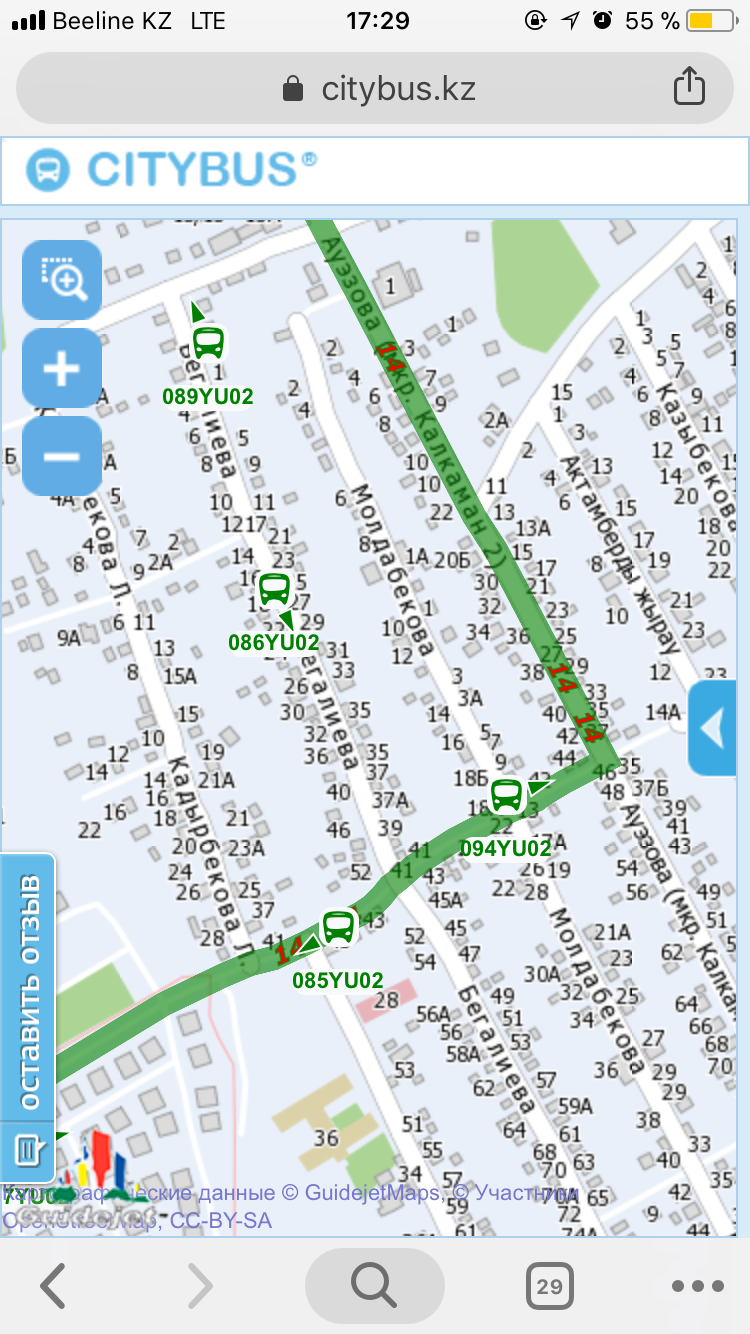The image size is (750, 1334).
Task: Zoom in the map with plus button
Action: coord(62,369)
